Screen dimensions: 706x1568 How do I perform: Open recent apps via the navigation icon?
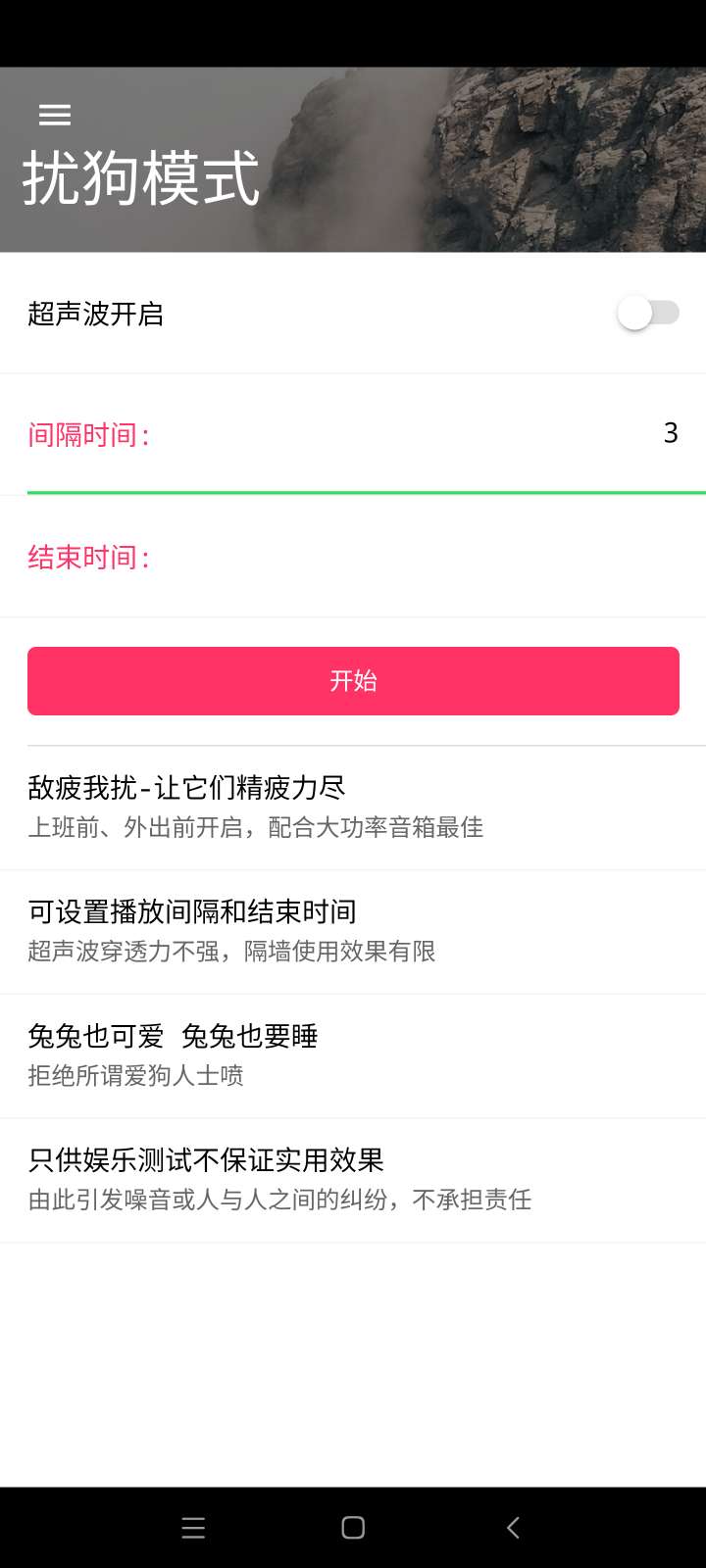[x=193, y=1527]
